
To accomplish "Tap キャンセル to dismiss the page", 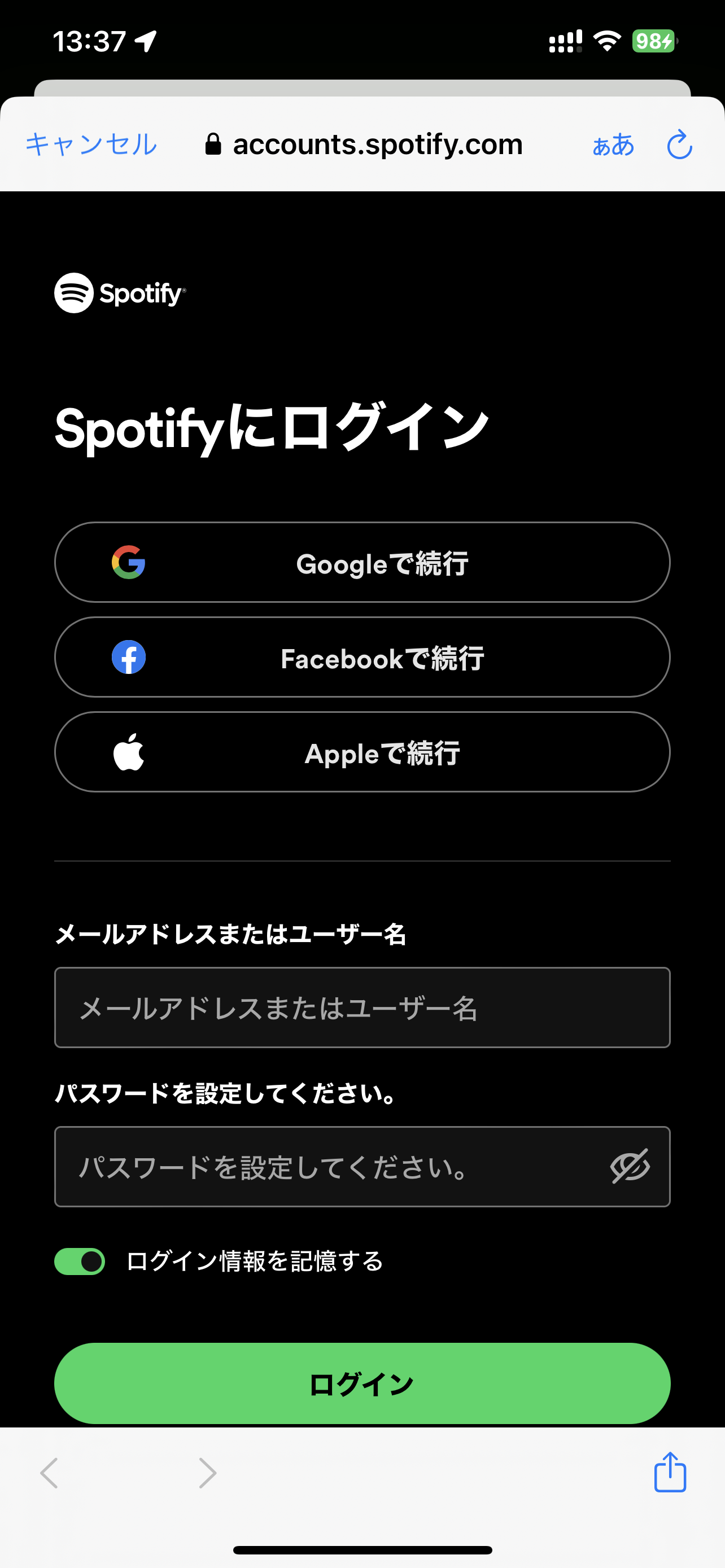I will click(90, 144).
